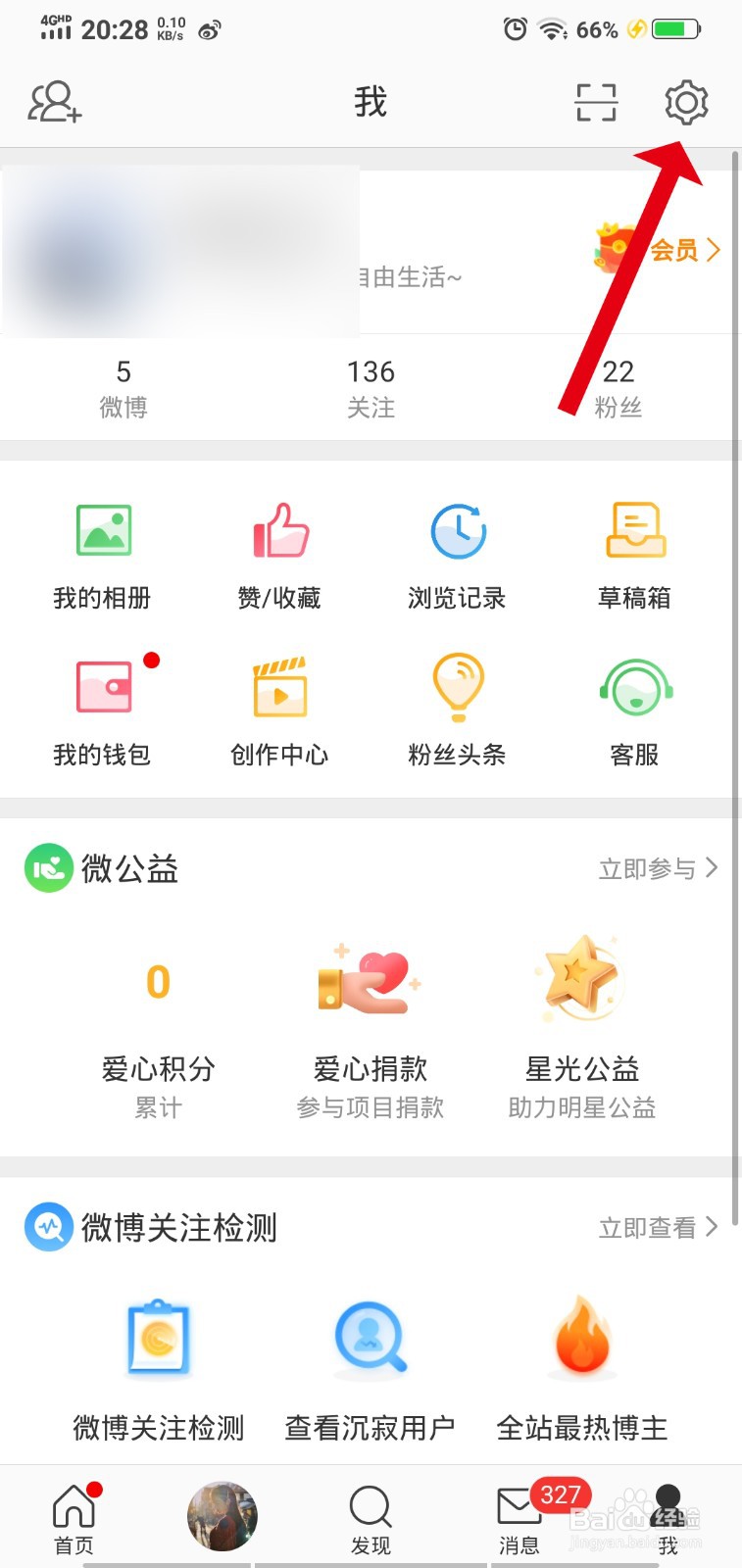Open the 关注 following list
This screenshot has width=742, height=1568.
tap(371, 388)
